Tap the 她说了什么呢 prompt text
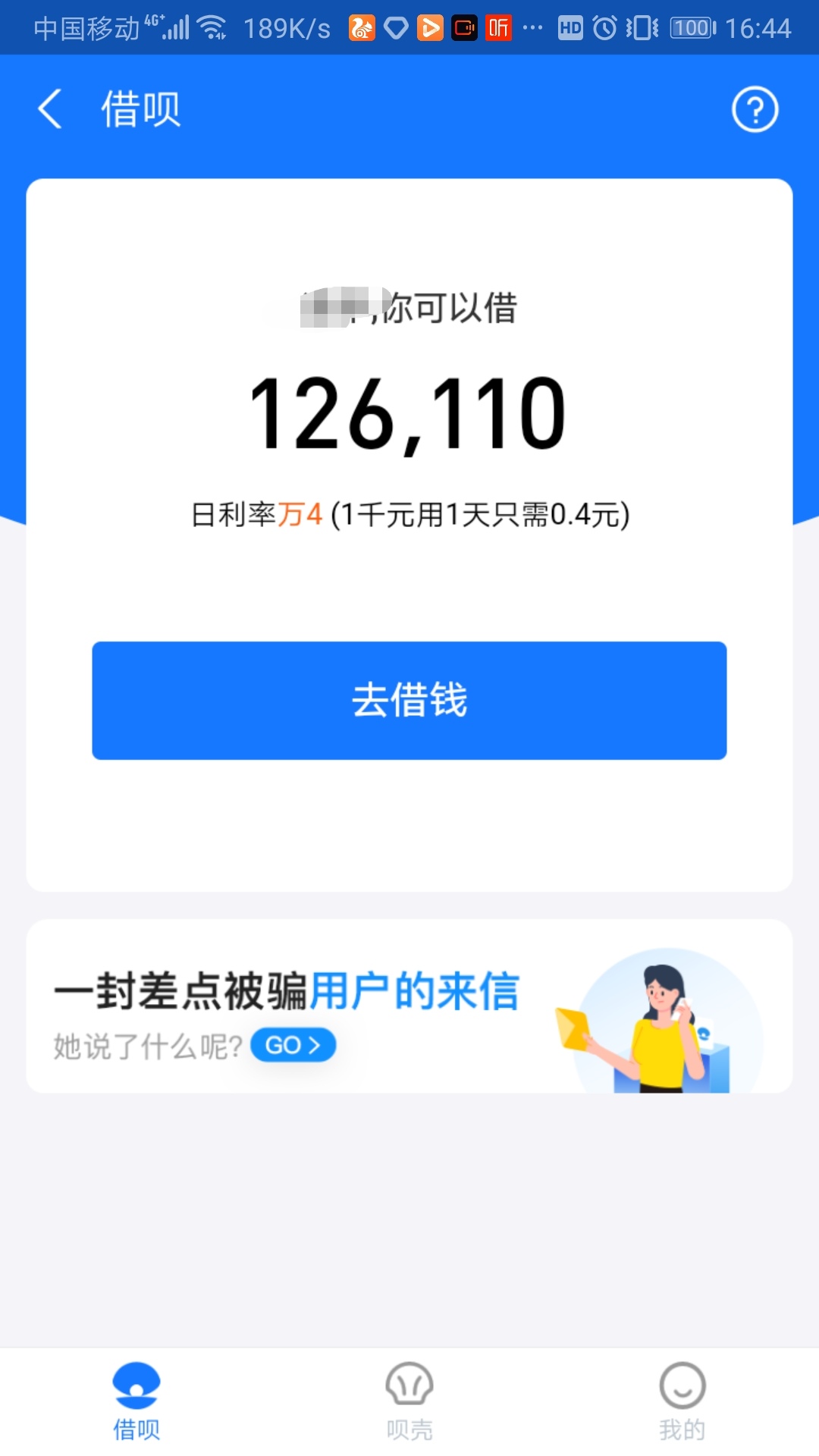The height and width of the screenshot is (1456, 819). [x=146, y=1044]
